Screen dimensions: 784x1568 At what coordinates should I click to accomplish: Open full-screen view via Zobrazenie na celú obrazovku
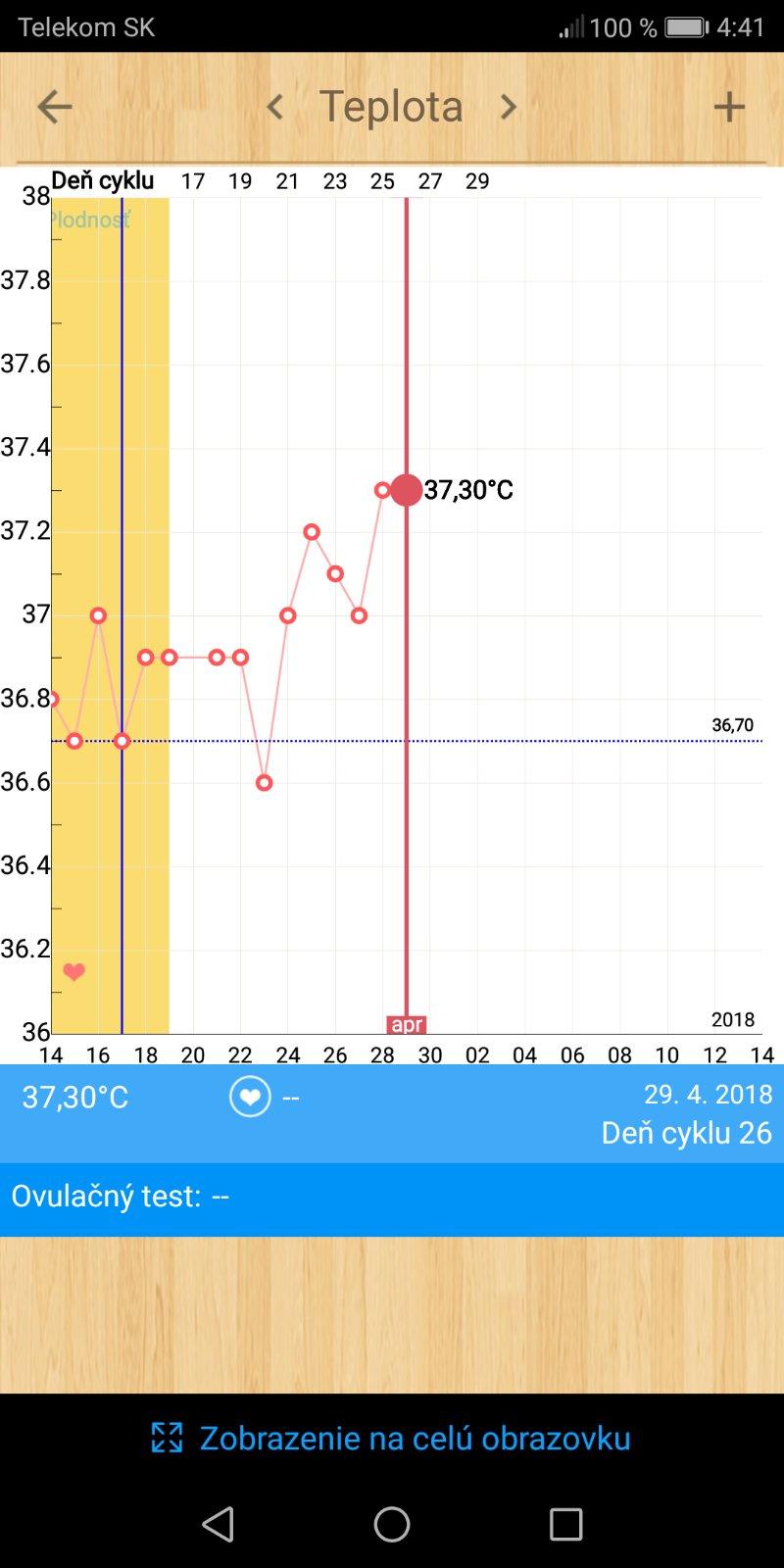tap(392, 1438)
